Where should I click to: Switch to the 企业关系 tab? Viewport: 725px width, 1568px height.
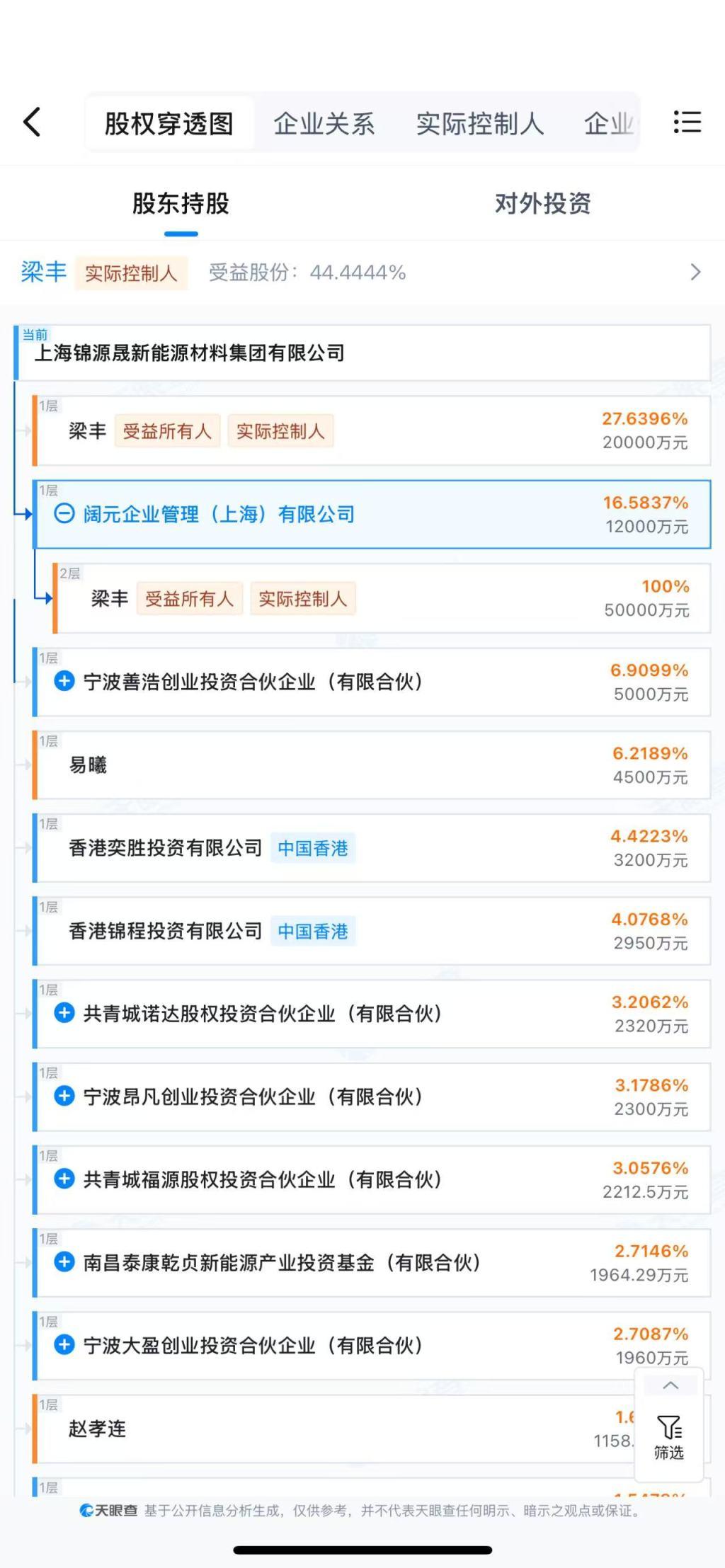coord(324,124)
